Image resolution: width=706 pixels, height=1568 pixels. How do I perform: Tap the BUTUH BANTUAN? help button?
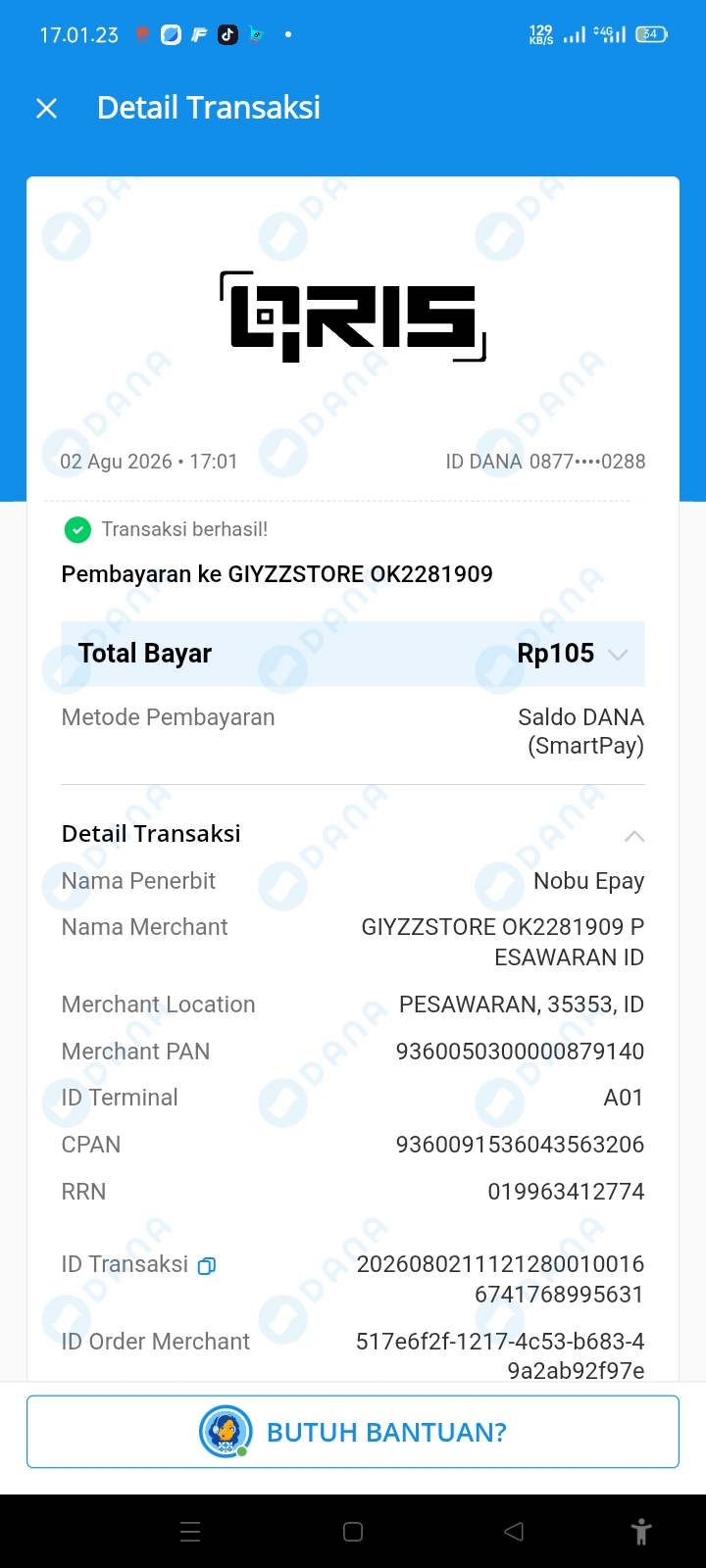pos(353,1432)
